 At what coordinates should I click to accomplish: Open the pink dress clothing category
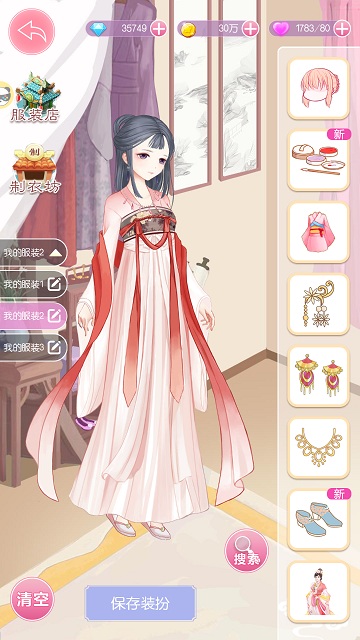click(x=318, y=232)
